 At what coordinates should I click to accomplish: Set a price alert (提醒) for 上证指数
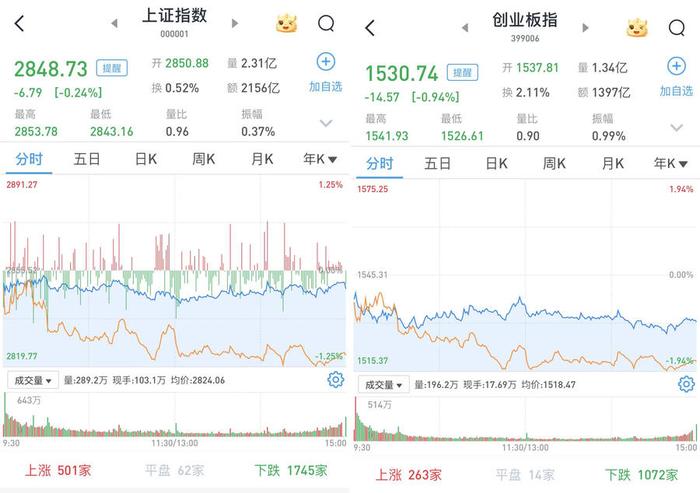point(110,68)
